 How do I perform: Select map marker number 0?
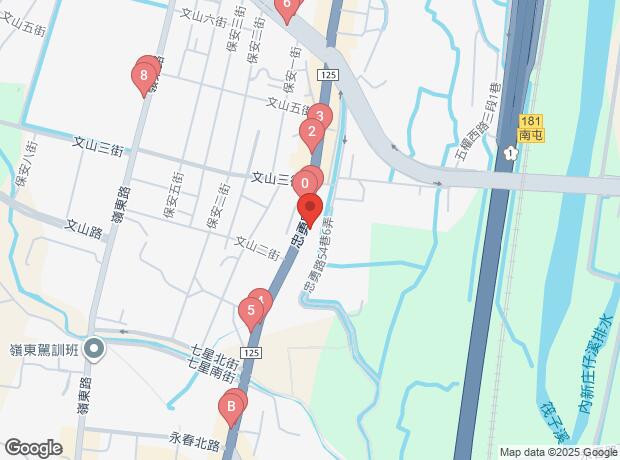[305, 184]
